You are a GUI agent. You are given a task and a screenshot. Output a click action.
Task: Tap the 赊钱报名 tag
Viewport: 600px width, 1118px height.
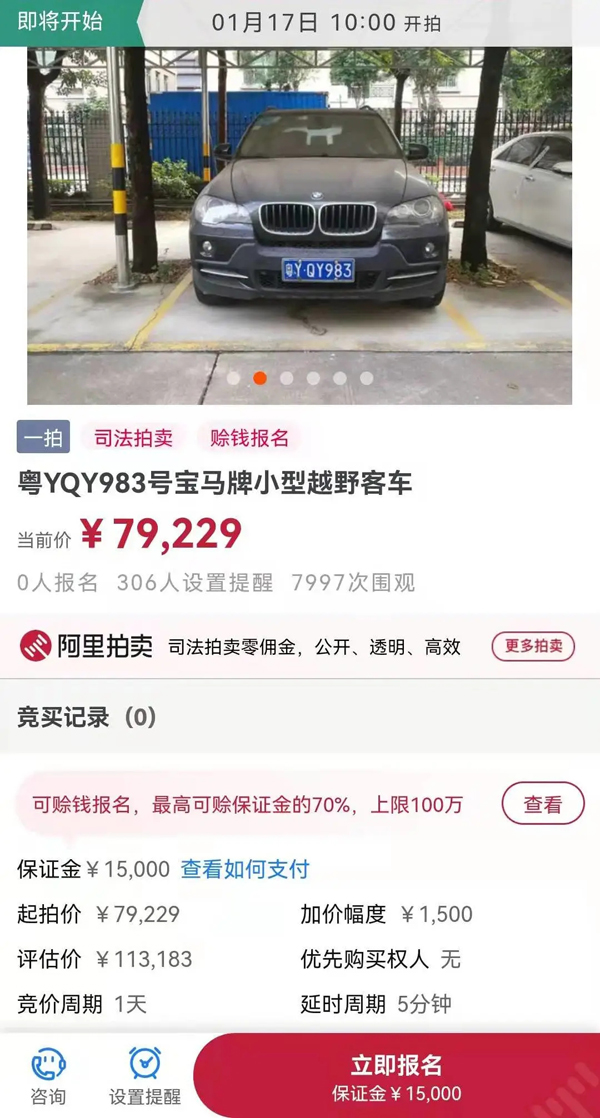point(249,438)
